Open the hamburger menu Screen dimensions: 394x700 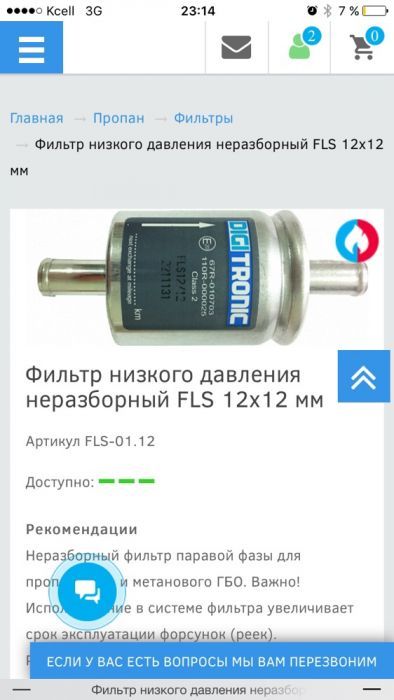pyautogui.click(x=31, y=48)
